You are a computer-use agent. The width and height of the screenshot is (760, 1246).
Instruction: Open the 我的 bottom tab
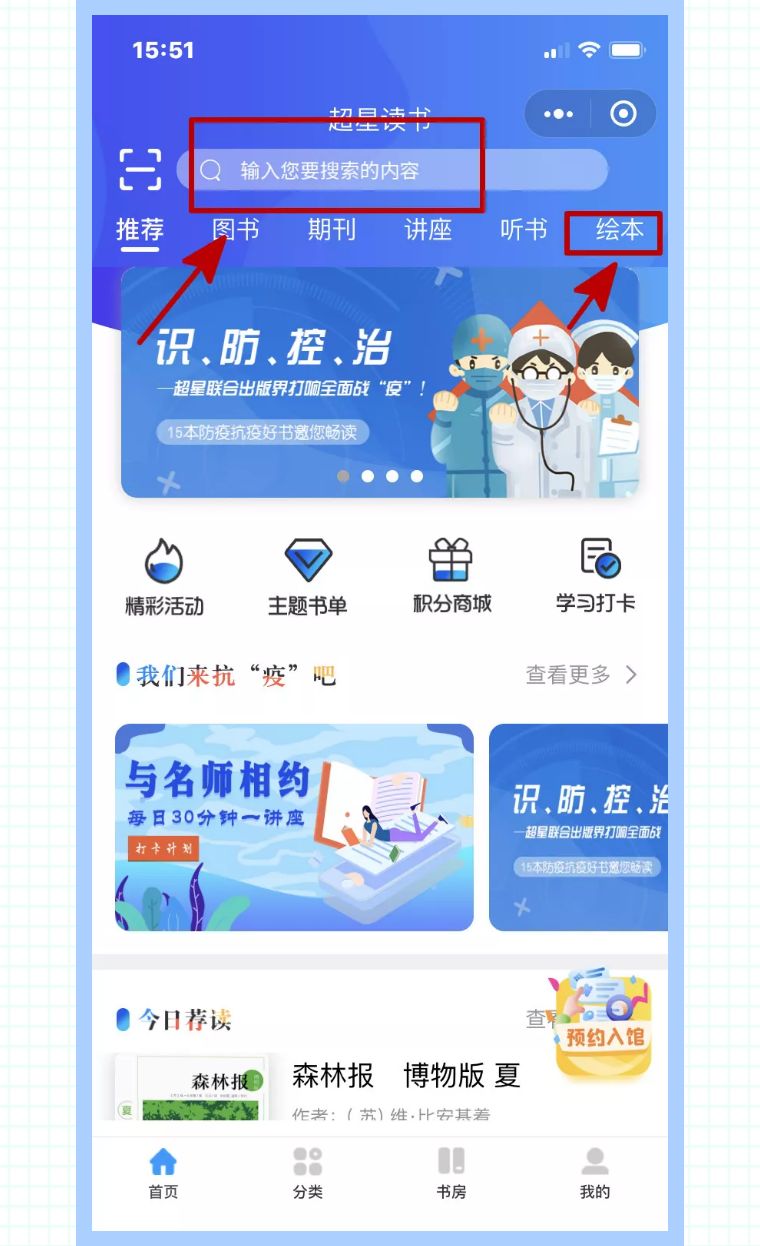[595, 1173]
